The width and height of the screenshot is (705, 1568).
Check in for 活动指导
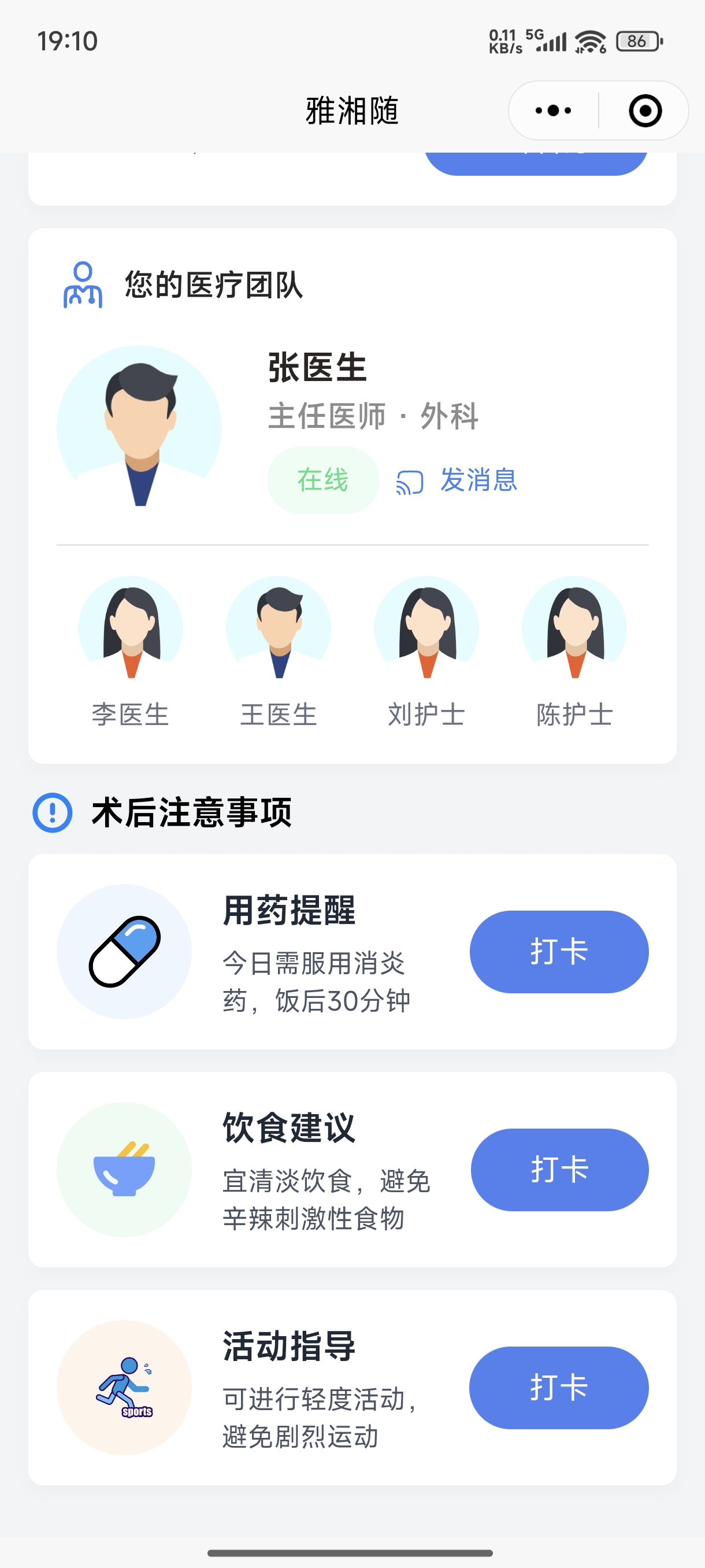[558, 1387]
